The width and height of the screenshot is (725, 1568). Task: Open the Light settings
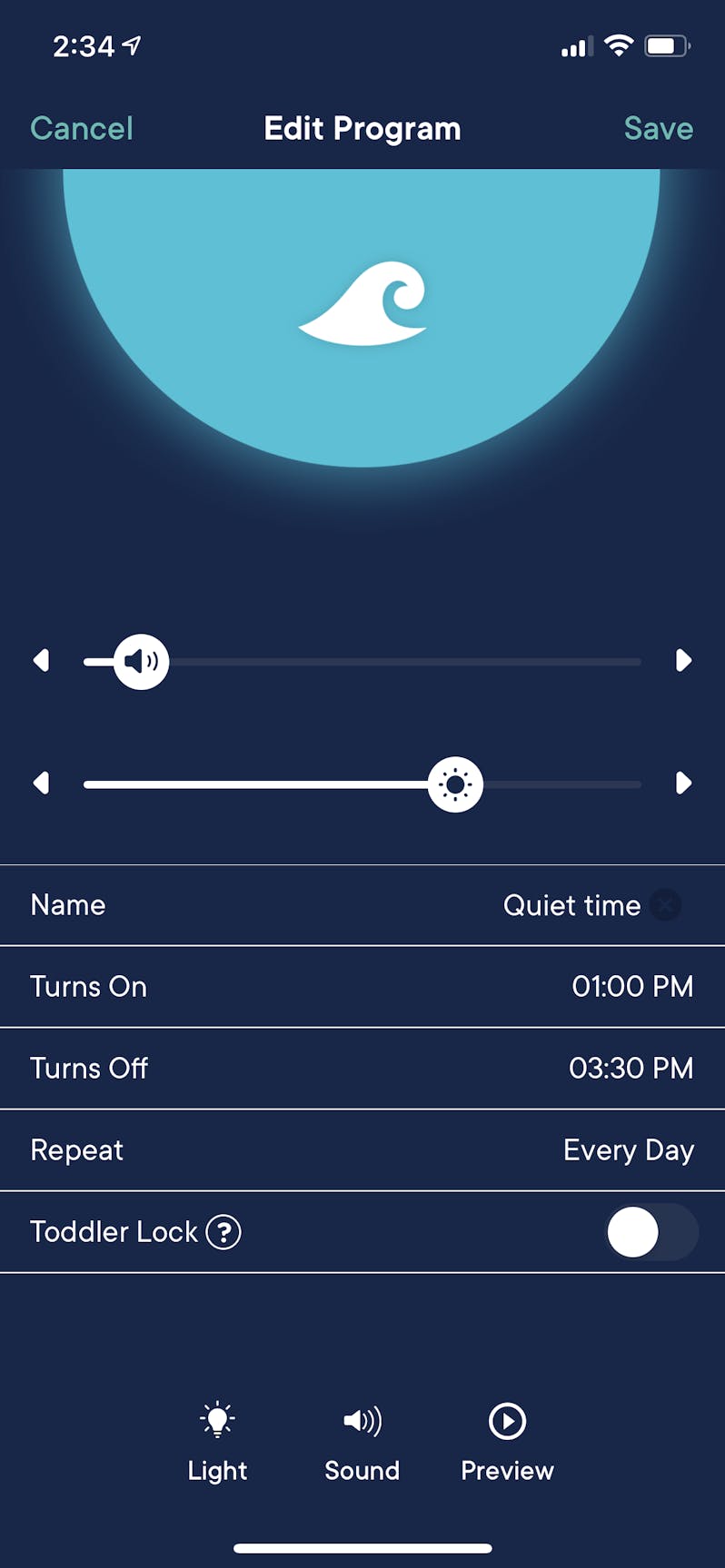(217, 1442)
